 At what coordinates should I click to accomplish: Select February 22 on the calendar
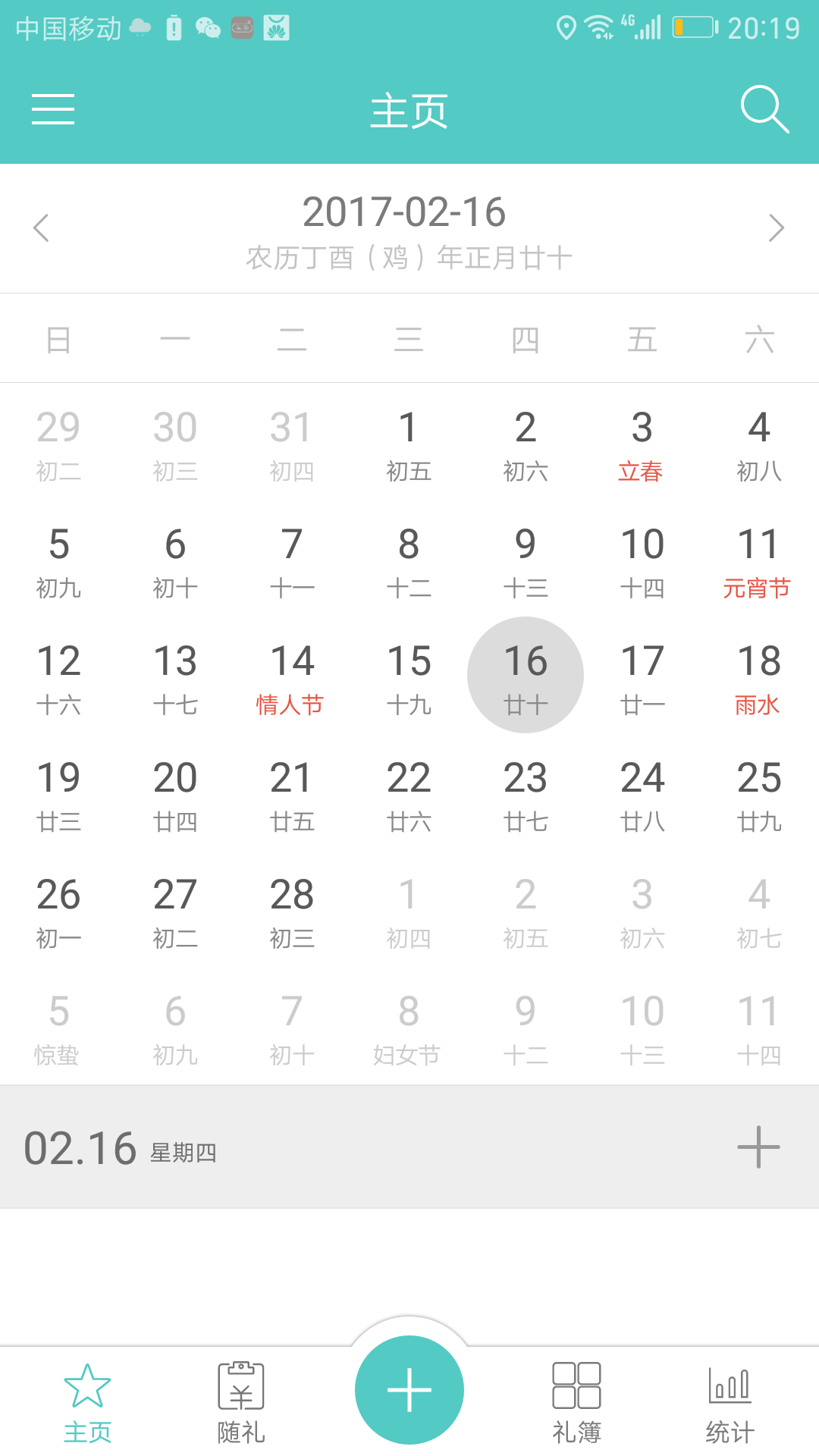coord(409,794)
